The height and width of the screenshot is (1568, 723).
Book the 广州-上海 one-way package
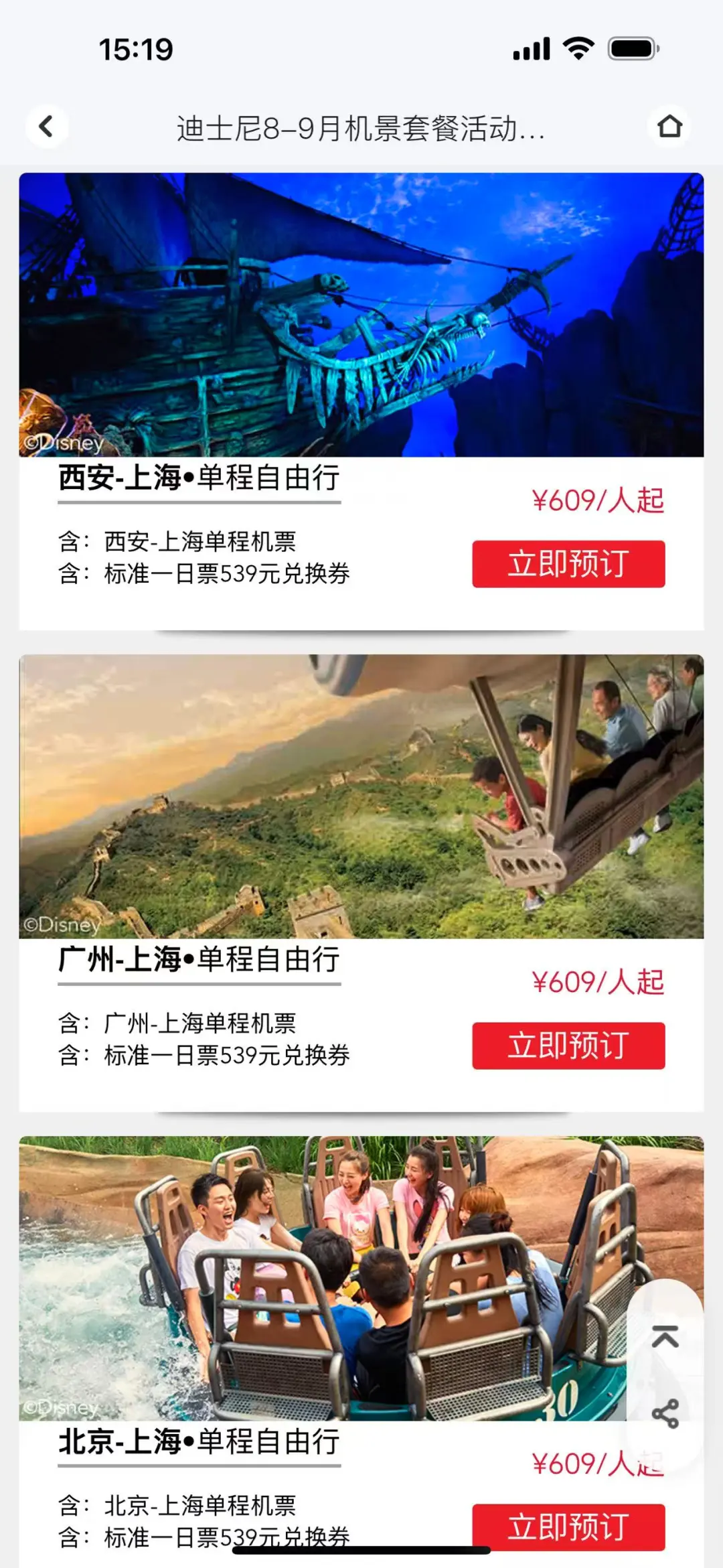click(568, 1046)
